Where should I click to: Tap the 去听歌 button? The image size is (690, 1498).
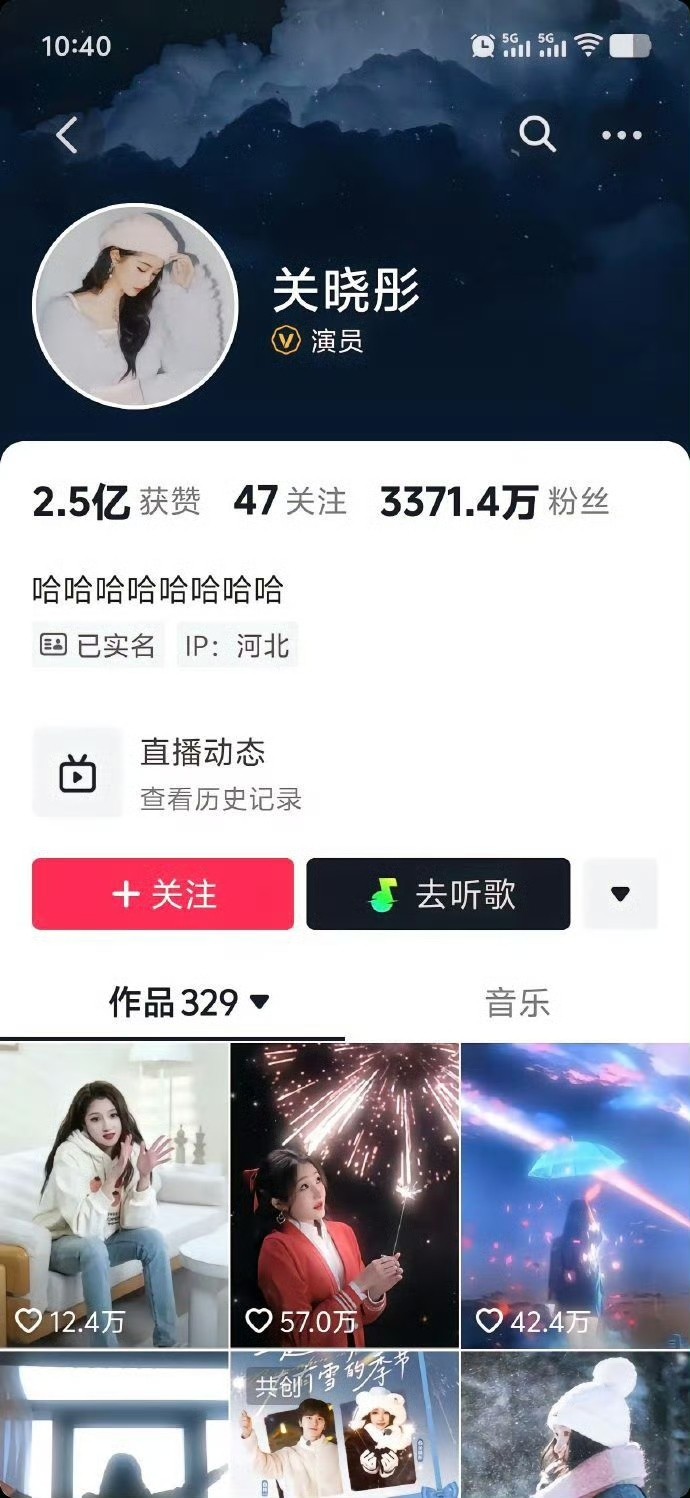point(438,894)
